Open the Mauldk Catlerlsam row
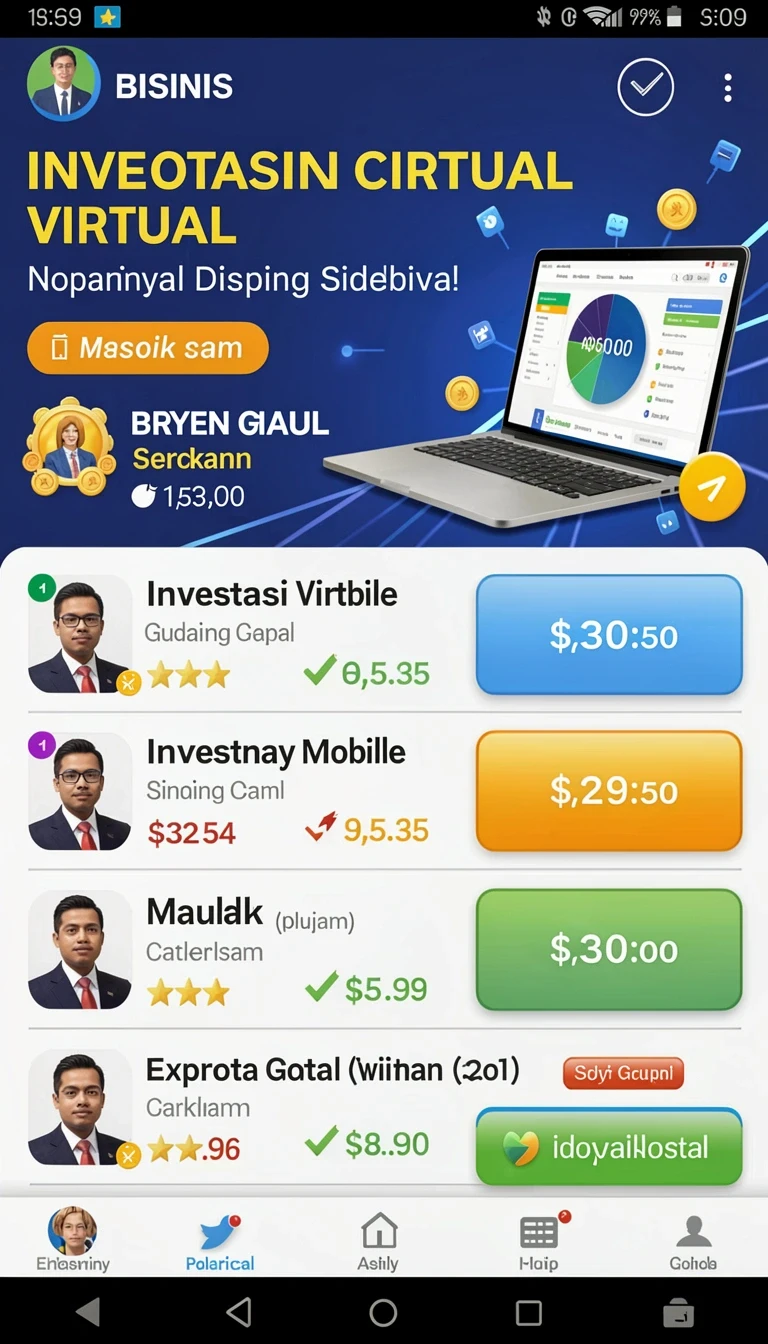The image size is (768, 1344). point(384,949)
